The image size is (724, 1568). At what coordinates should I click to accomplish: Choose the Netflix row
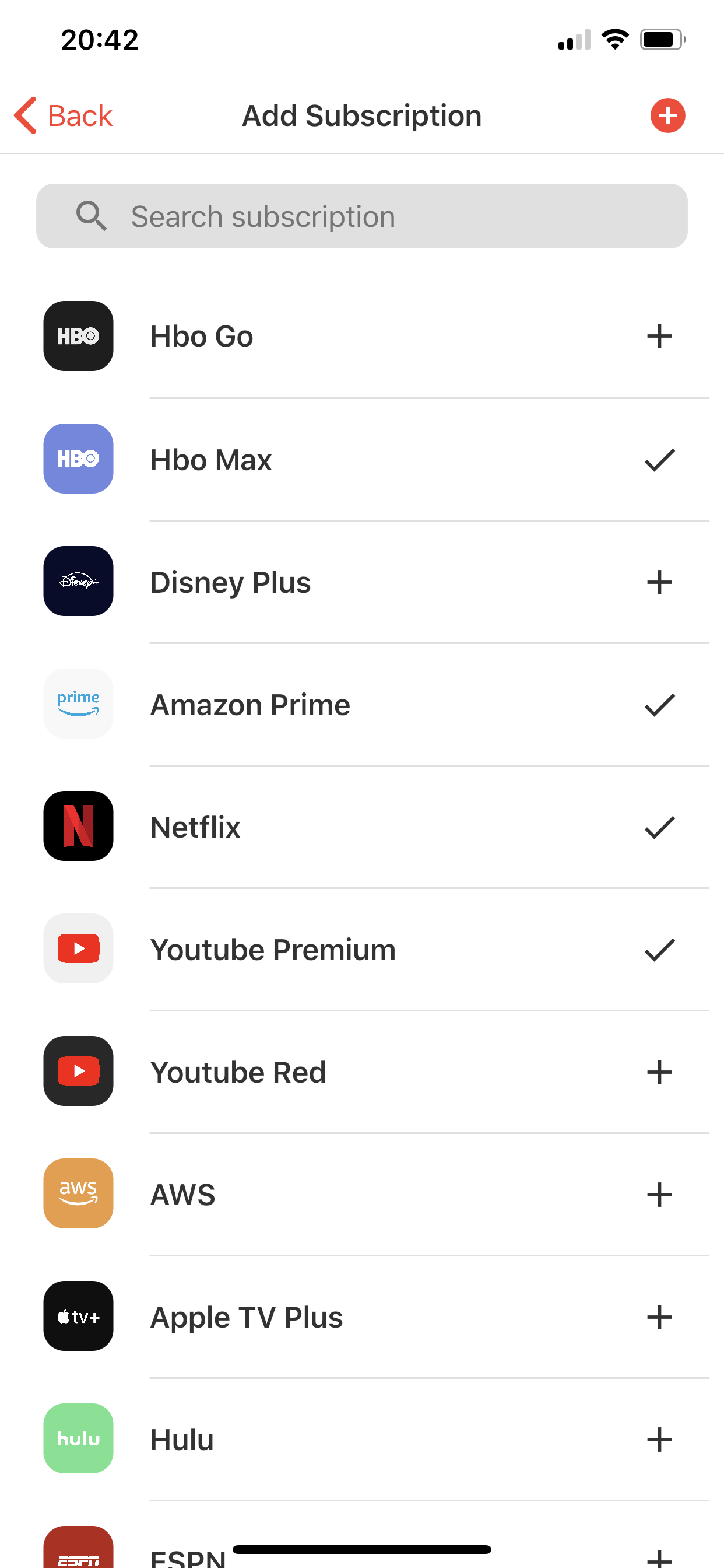tap(362, 827)
